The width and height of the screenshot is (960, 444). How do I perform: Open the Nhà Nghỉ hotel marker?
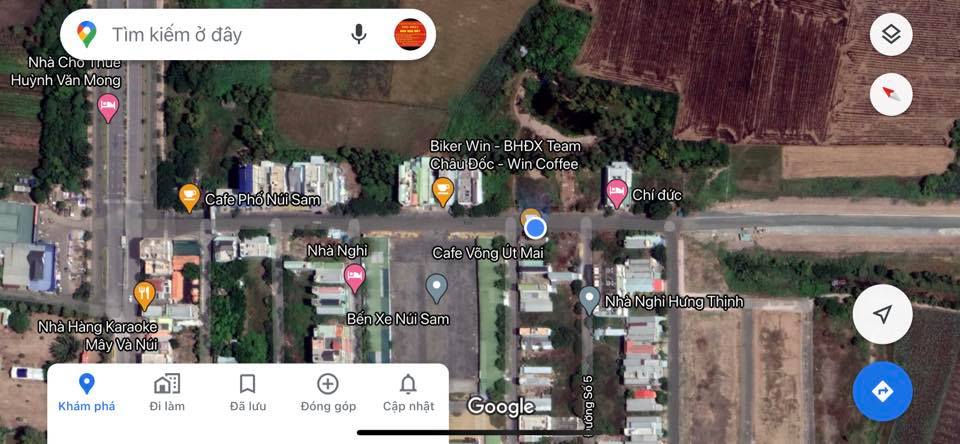[x=354, y=275]
